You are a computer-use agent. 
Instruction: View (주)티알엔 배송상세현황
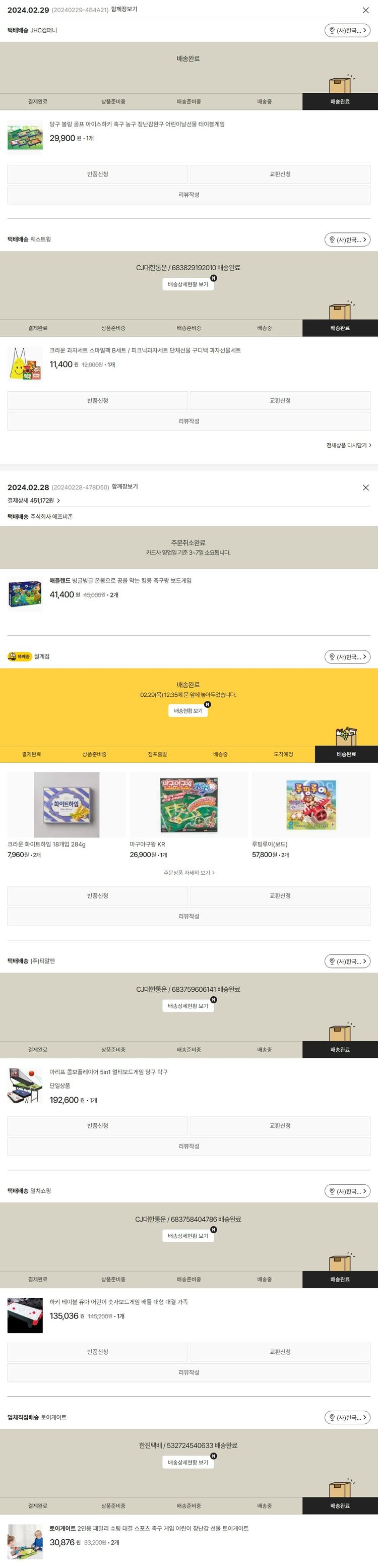tap(188, 1006)
